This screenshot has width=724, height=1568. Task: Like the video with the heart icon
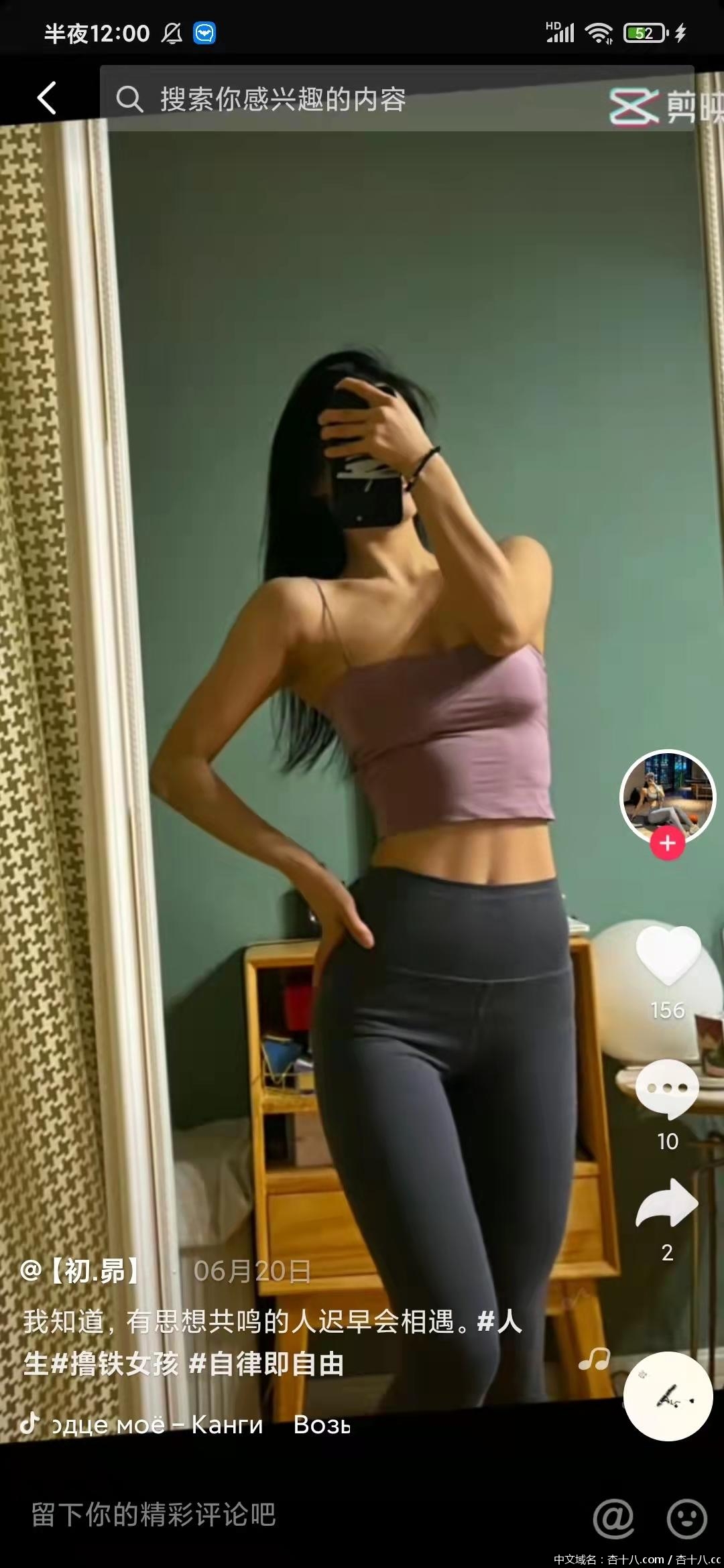click(x=668, y=956)
